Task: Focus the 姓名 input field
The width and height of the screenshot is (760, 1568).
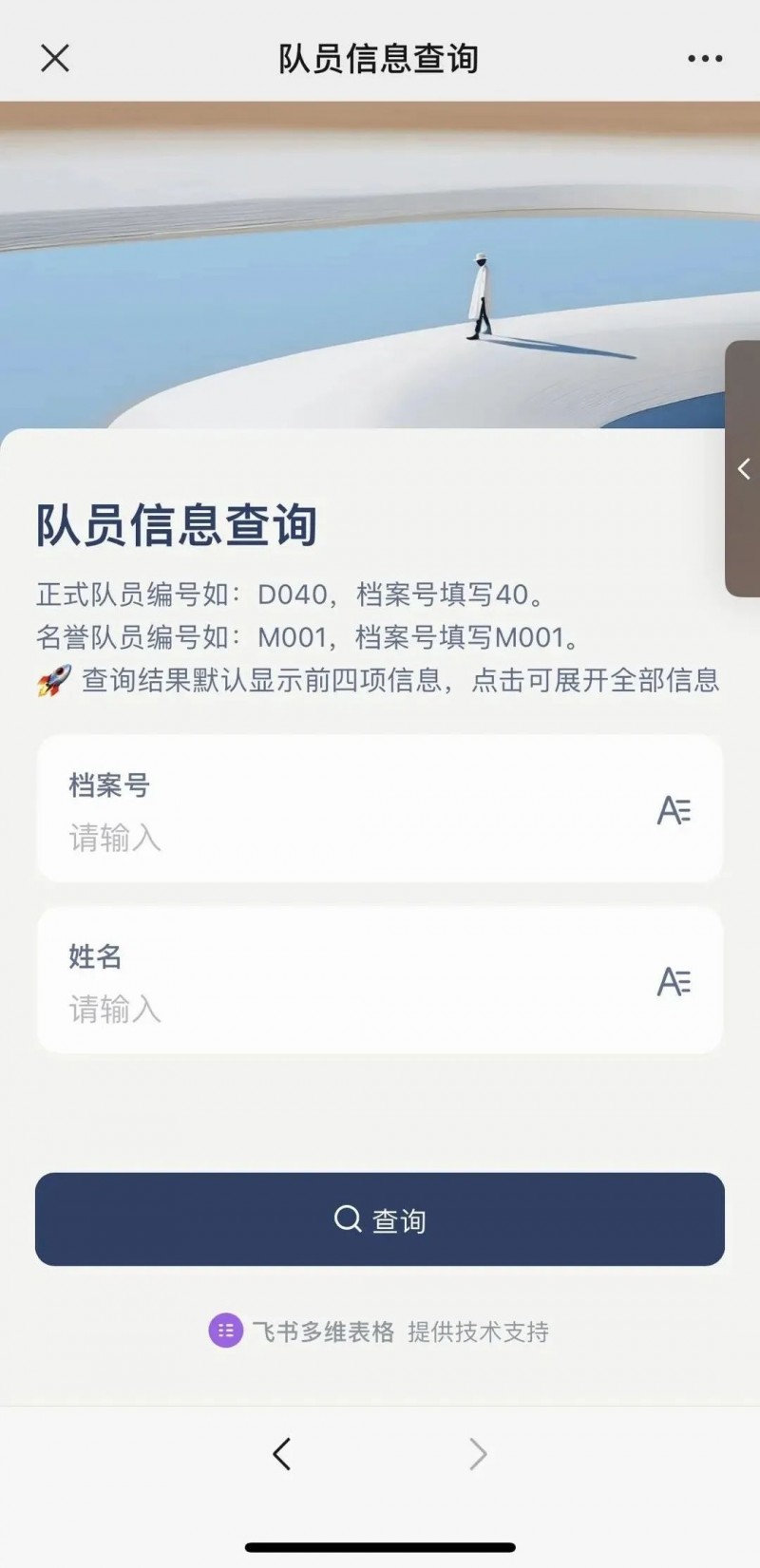Action: tap(351, 1008)
